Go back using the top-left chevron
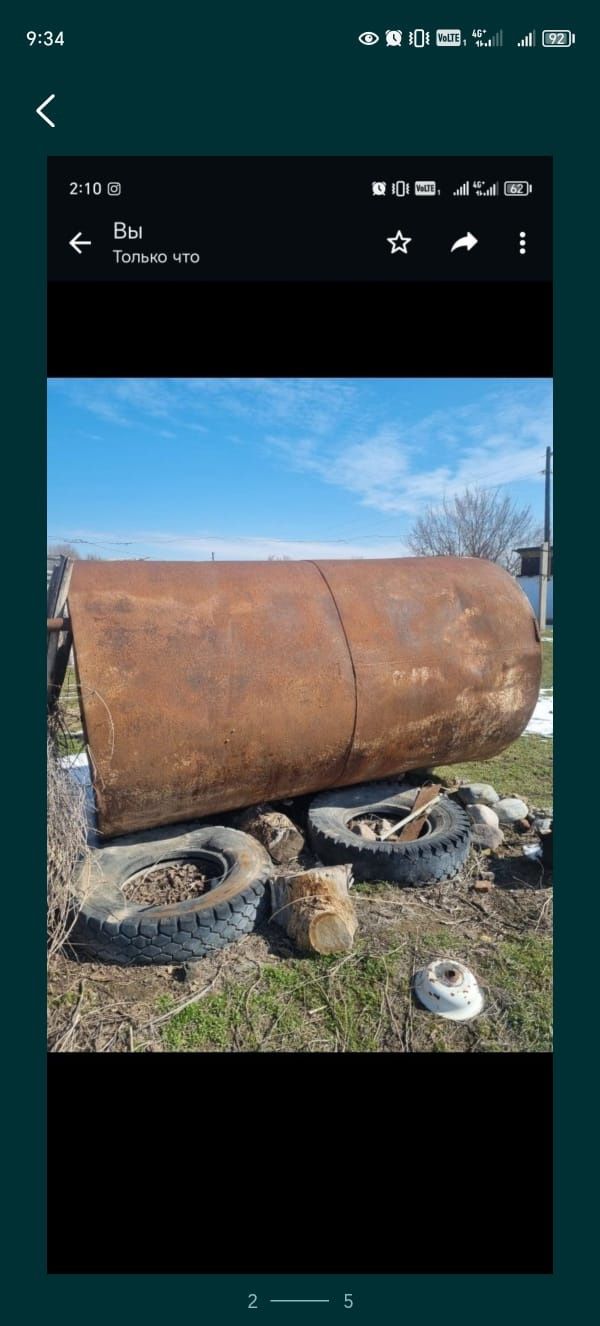 (x=45, y=111)
